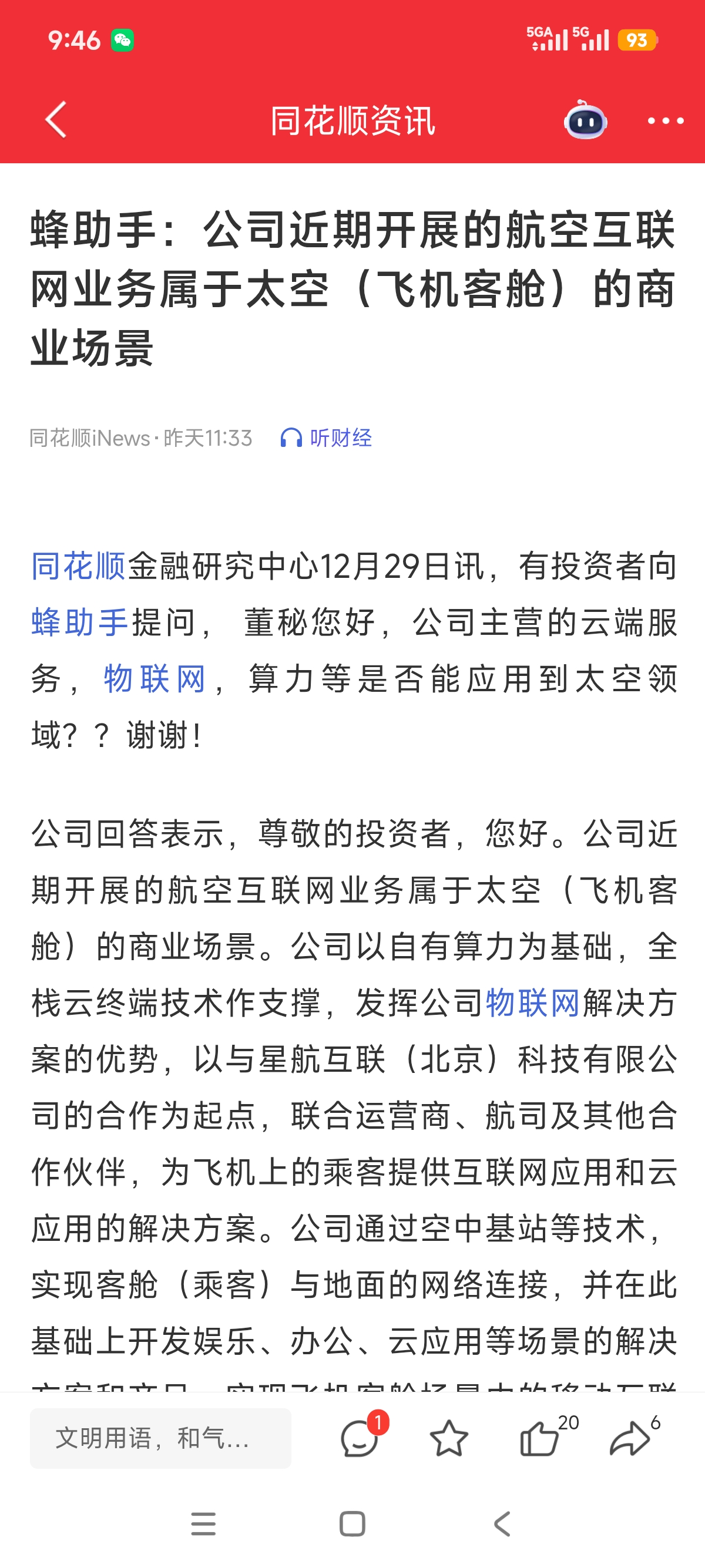
Task: Like this article
Action: (x=539, y=1439)
